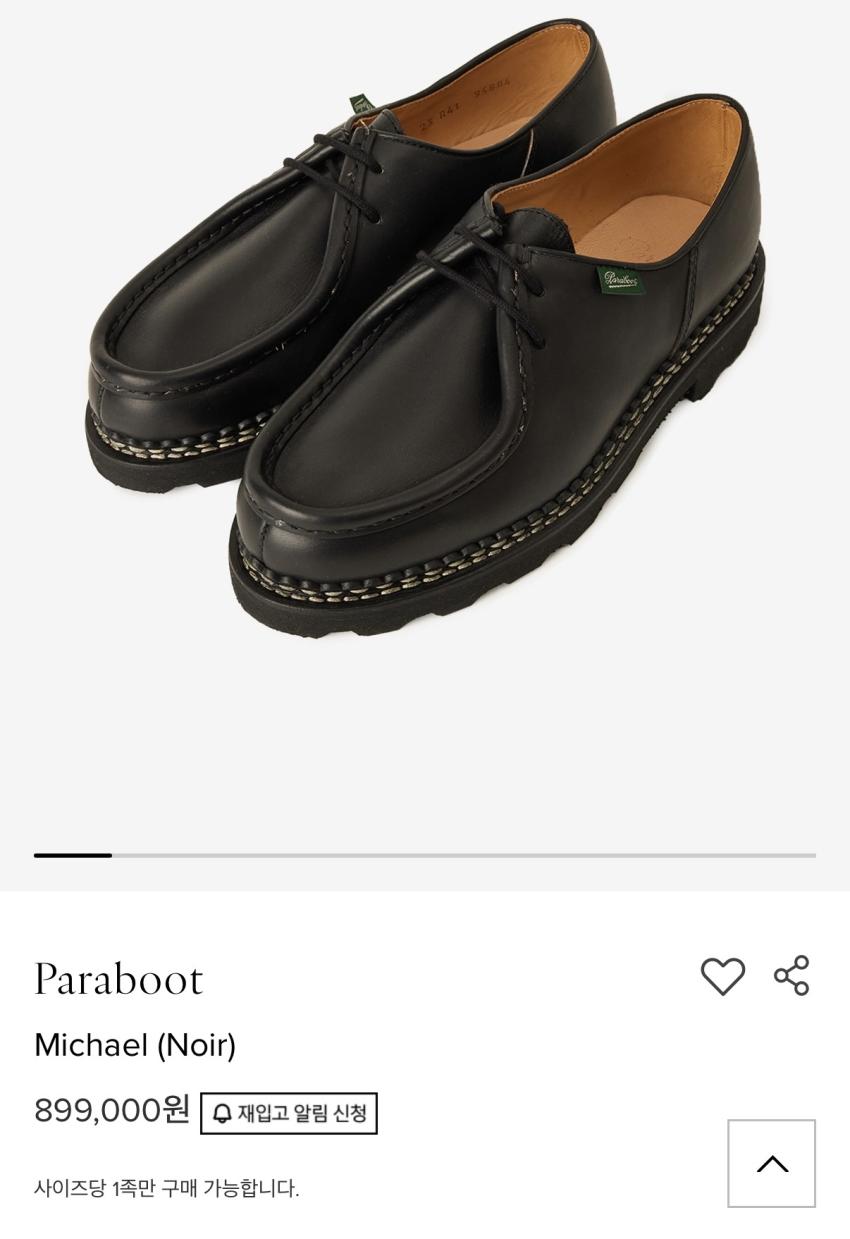Viewport: 850px width, 1239px height.
Task: Add Paraboot Michael to wishlist with heart
Action: click(x=722, y=976)
